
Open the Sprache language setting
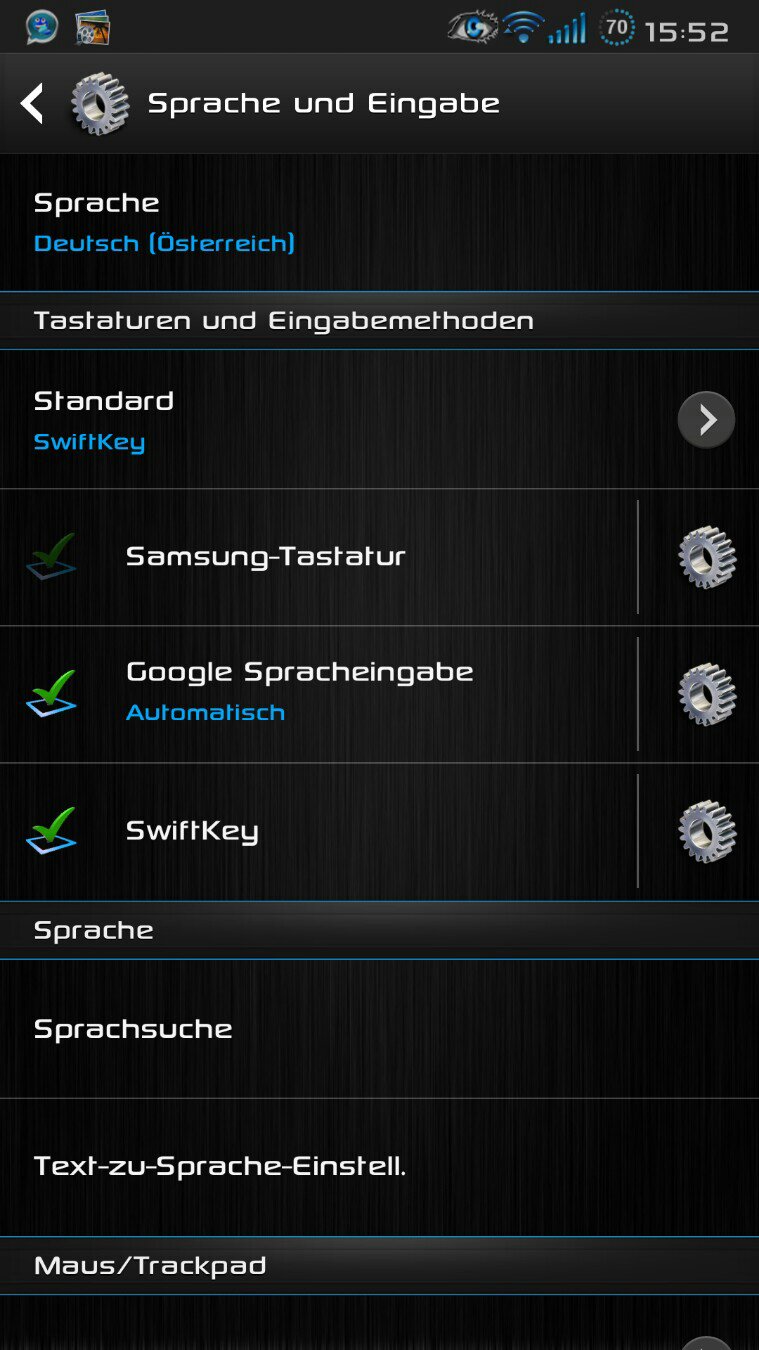point(379,222)
